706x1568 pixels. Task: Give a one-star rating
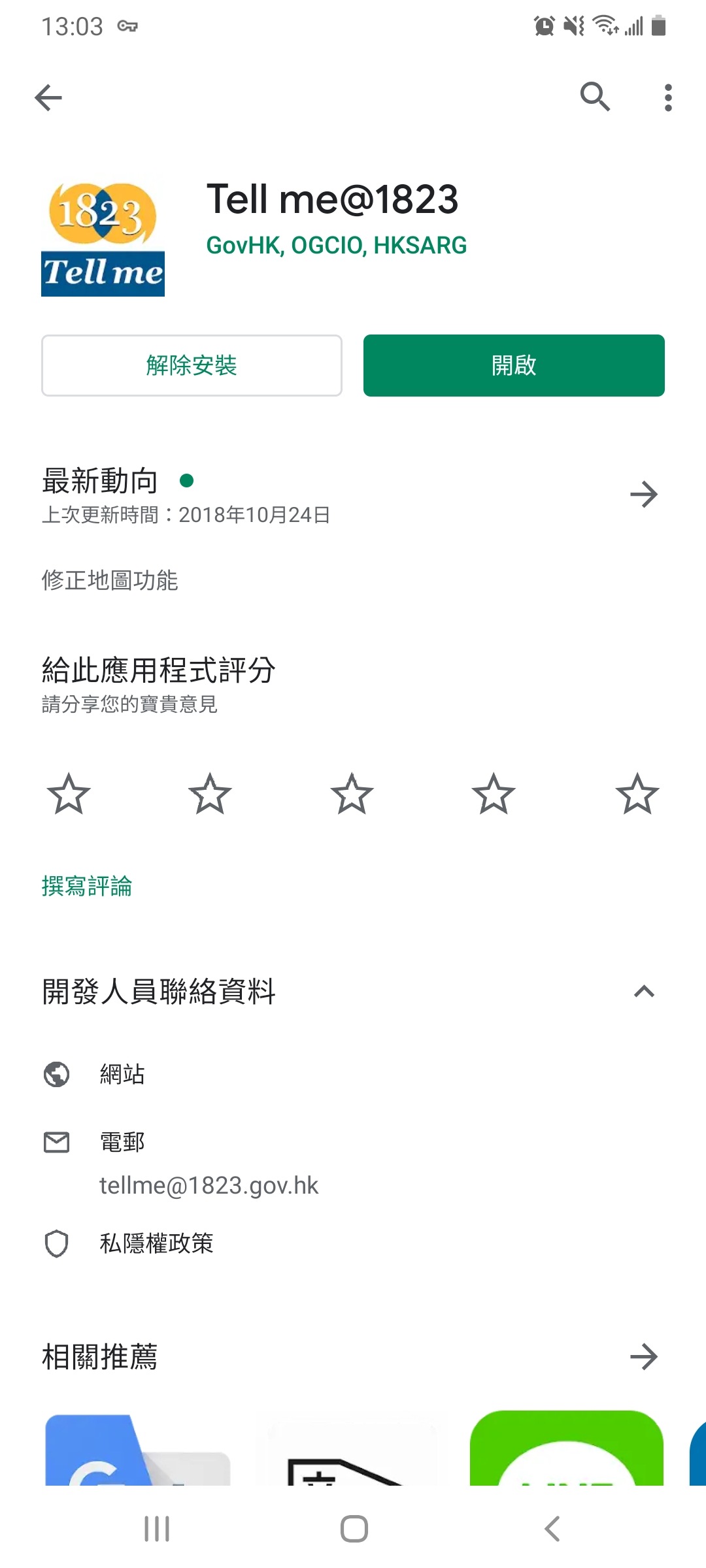pos(69,794)
